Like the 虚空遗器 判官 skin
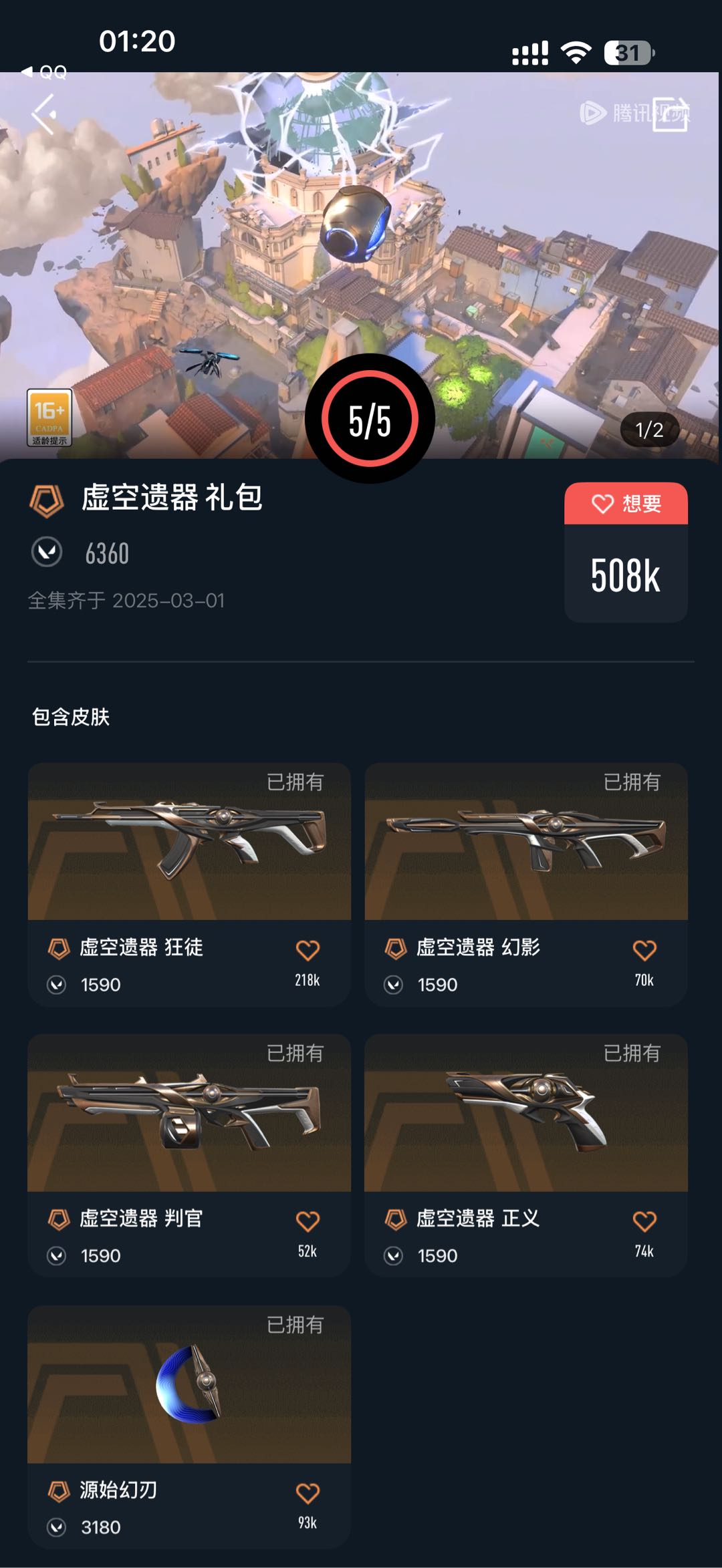The height and width of the screenshot is (1568, 722). coord(308,1221)
